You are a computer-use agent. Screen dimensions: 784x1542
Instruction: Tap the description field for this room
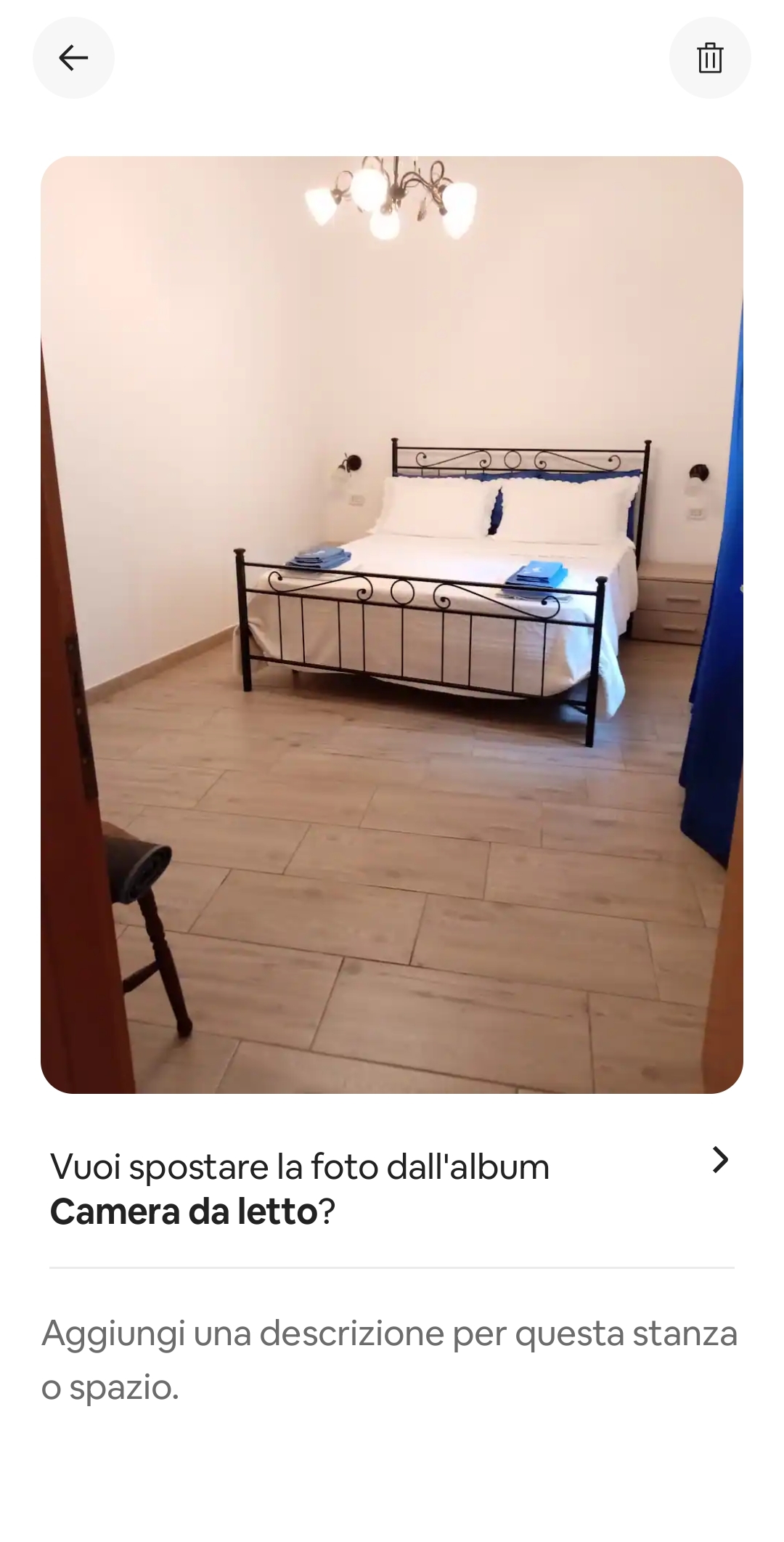click(389, 1360)
